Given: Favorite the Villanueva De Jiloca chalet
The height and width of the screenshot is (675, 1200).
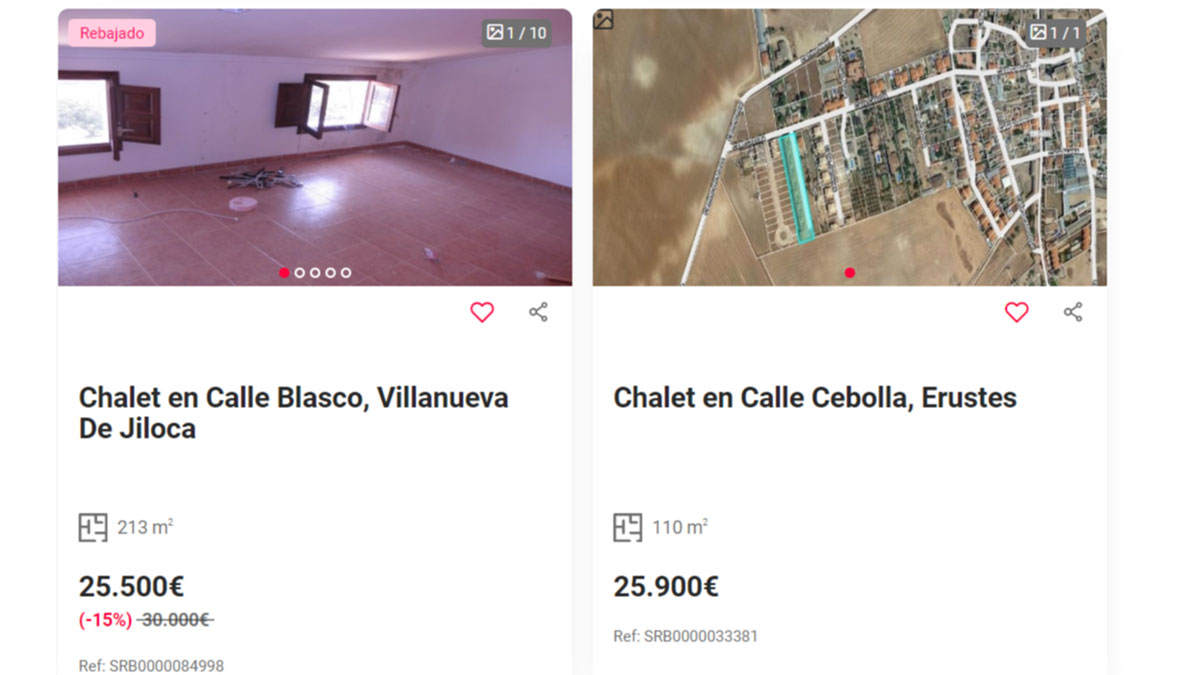Looking at the screenshot, I should pyautogui.click(x=482, y=312).
